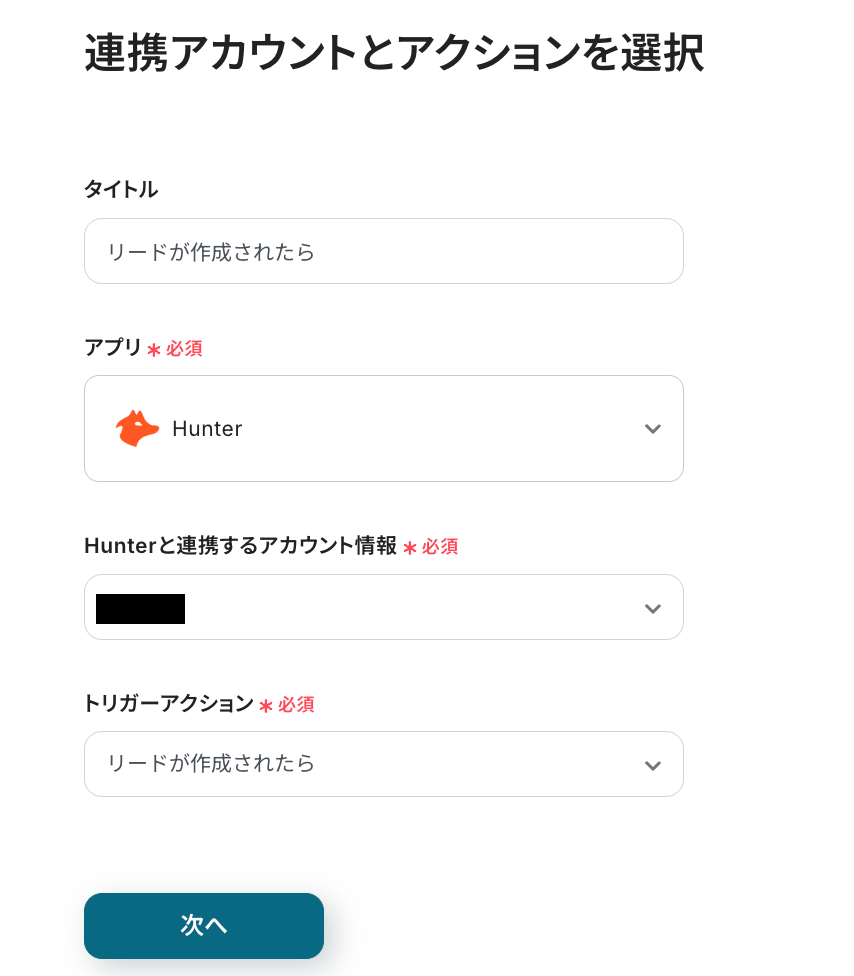This screenshot has width=854, height=976.
Task: Open the アプリ dropdown showing Hunter
Action: click(383, 428)
